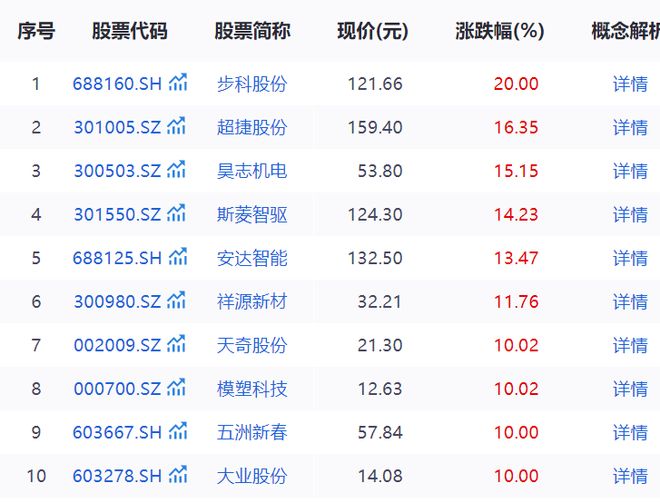Open the chart icon beside 301005.SZ

[x=177, y=127]
